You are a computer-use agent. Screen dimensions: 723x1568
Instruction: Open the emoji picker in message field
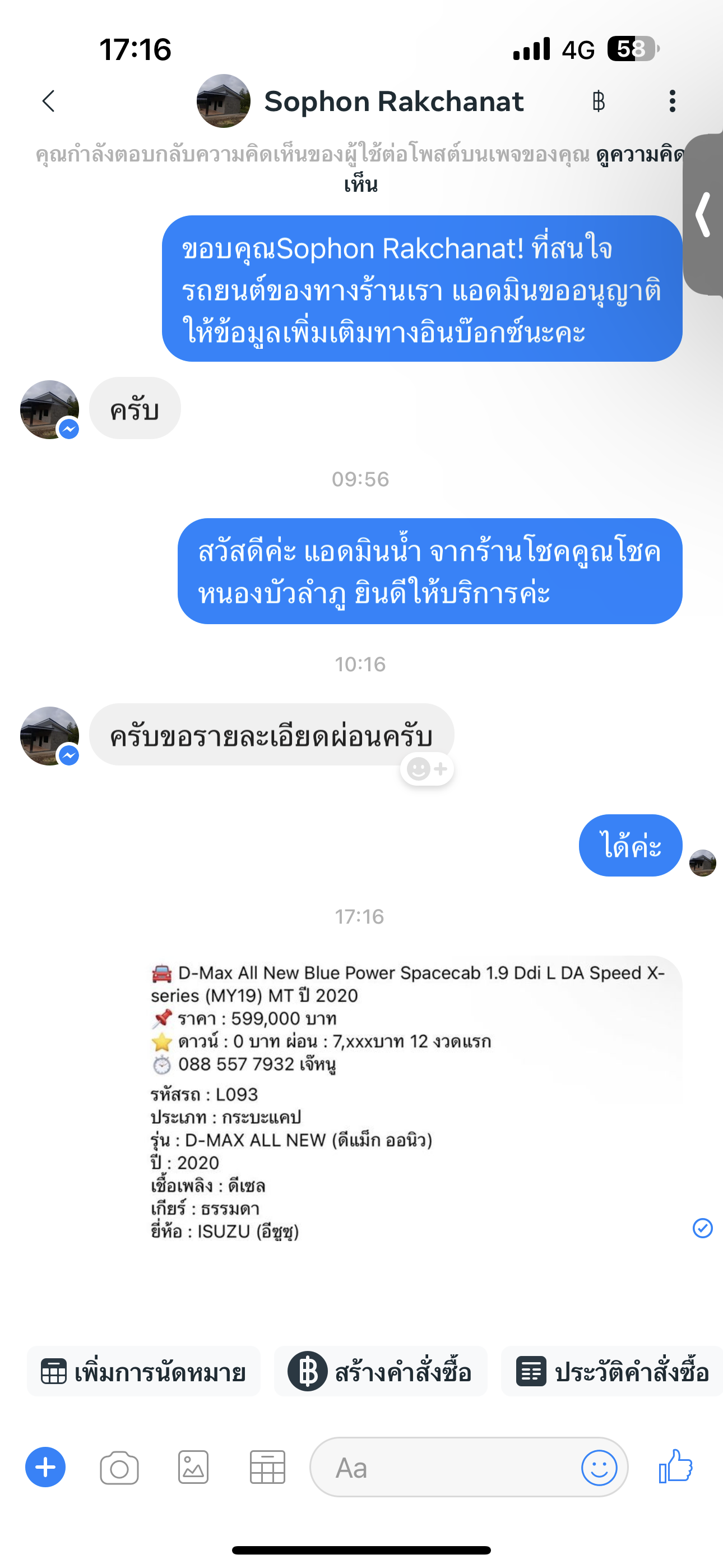coord(600,1468)
